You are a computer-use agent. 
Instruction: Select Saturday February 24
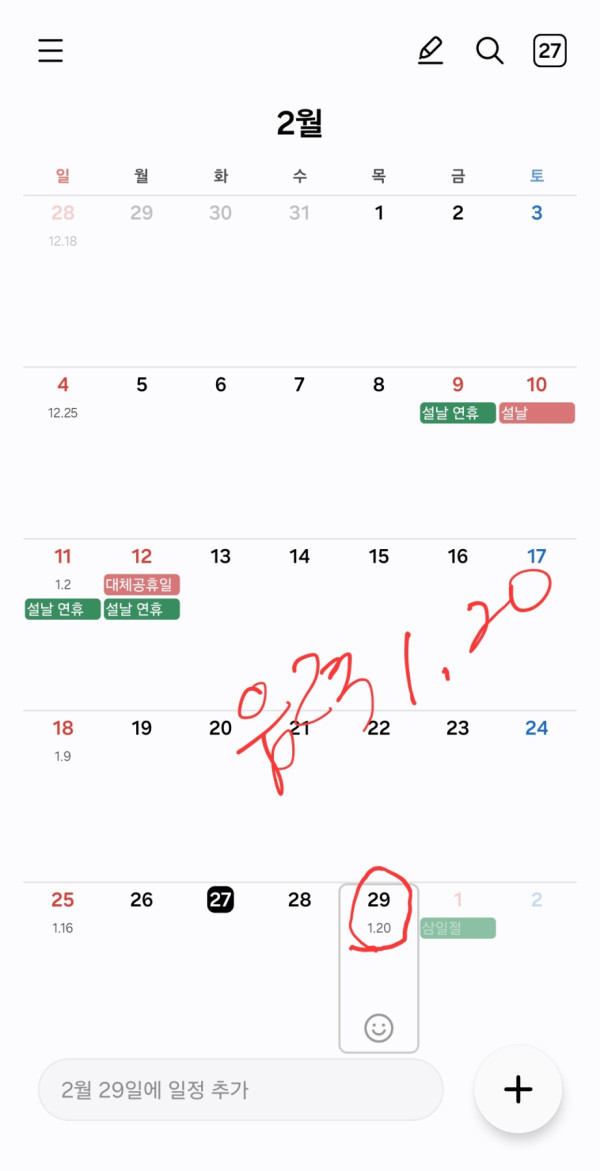pos(537,729)
